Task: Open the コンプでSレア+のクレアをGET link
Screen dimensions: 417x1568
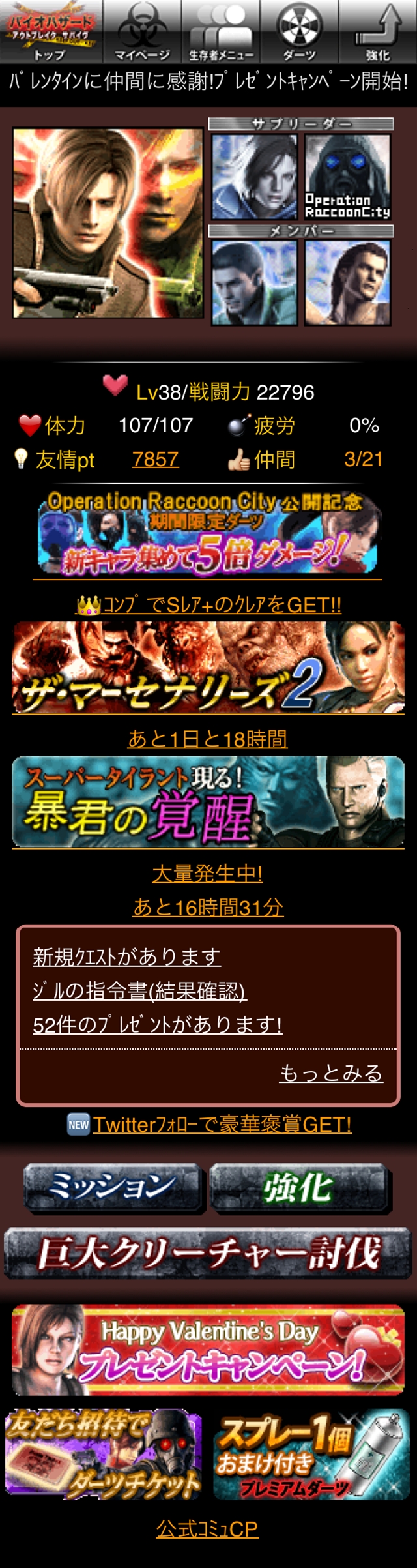Action: [208, 604]
